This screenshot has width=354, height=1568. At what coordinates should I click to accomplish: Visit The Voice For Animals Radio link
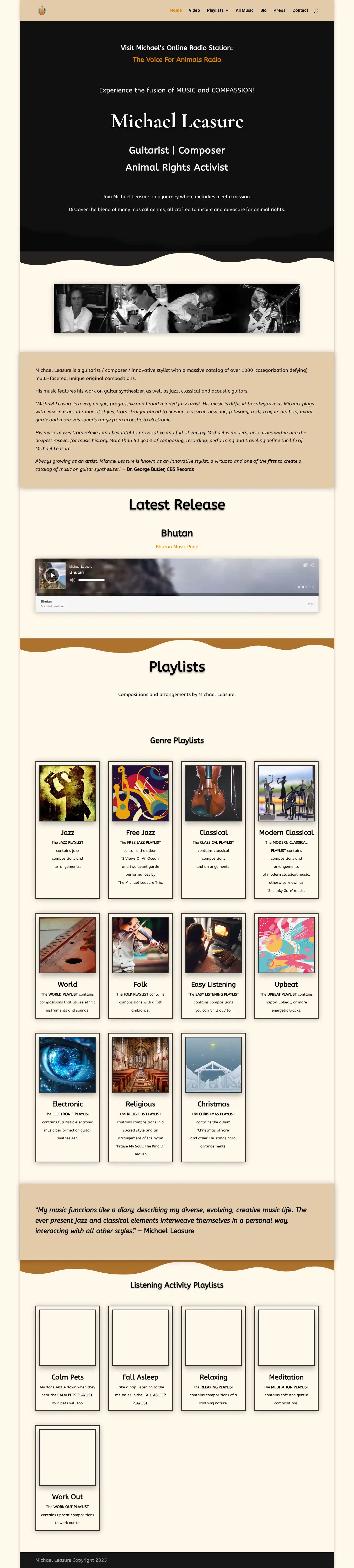pos(177,60)
